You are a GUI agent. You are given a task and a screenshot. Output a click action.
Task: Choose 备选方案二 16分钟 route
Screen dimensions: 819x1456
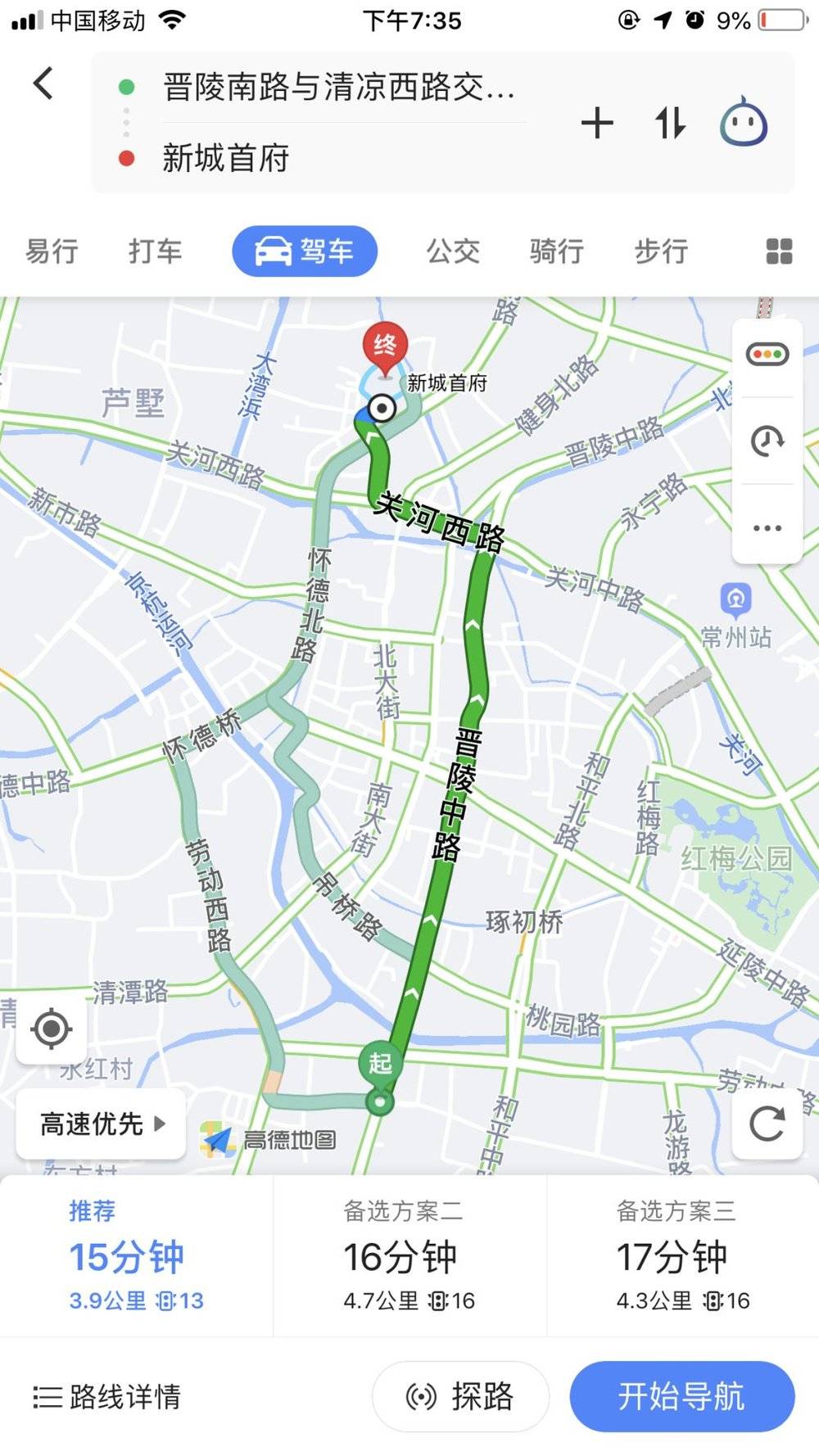coord(409,1256)
